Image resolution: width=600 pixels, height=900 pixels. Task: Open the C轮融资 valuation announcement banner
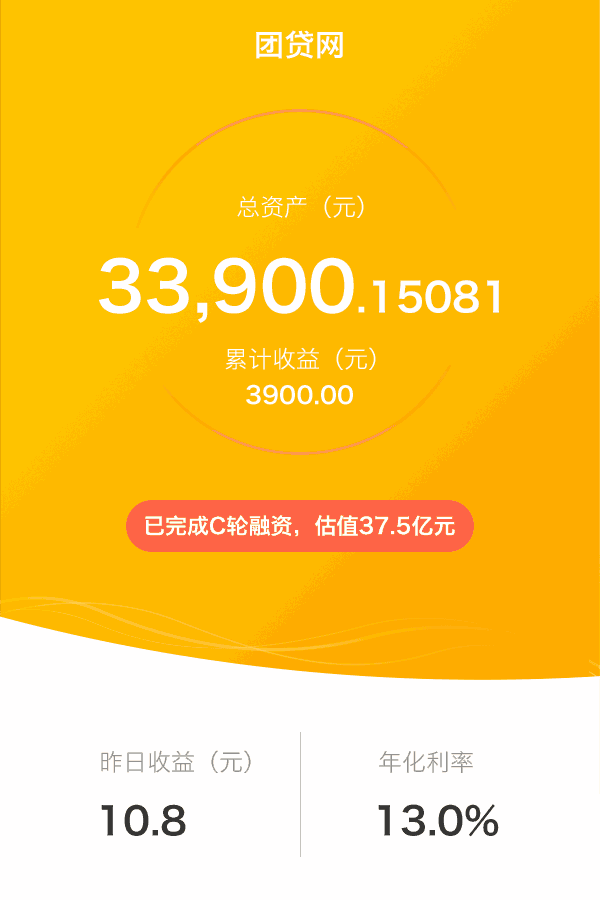point(299,526)
